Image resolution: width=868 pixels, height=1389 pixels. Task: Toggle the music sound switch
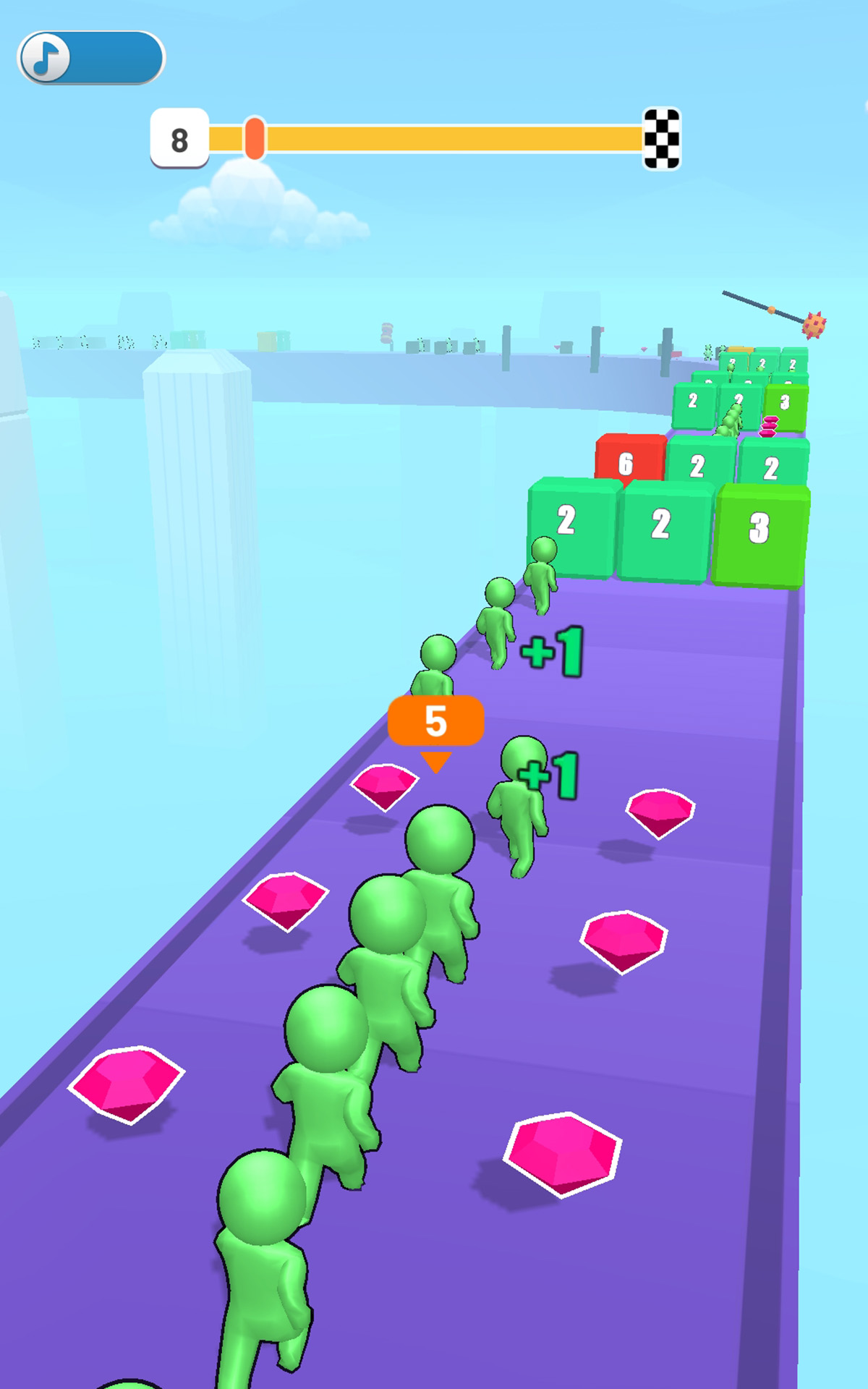pos(90,58)
